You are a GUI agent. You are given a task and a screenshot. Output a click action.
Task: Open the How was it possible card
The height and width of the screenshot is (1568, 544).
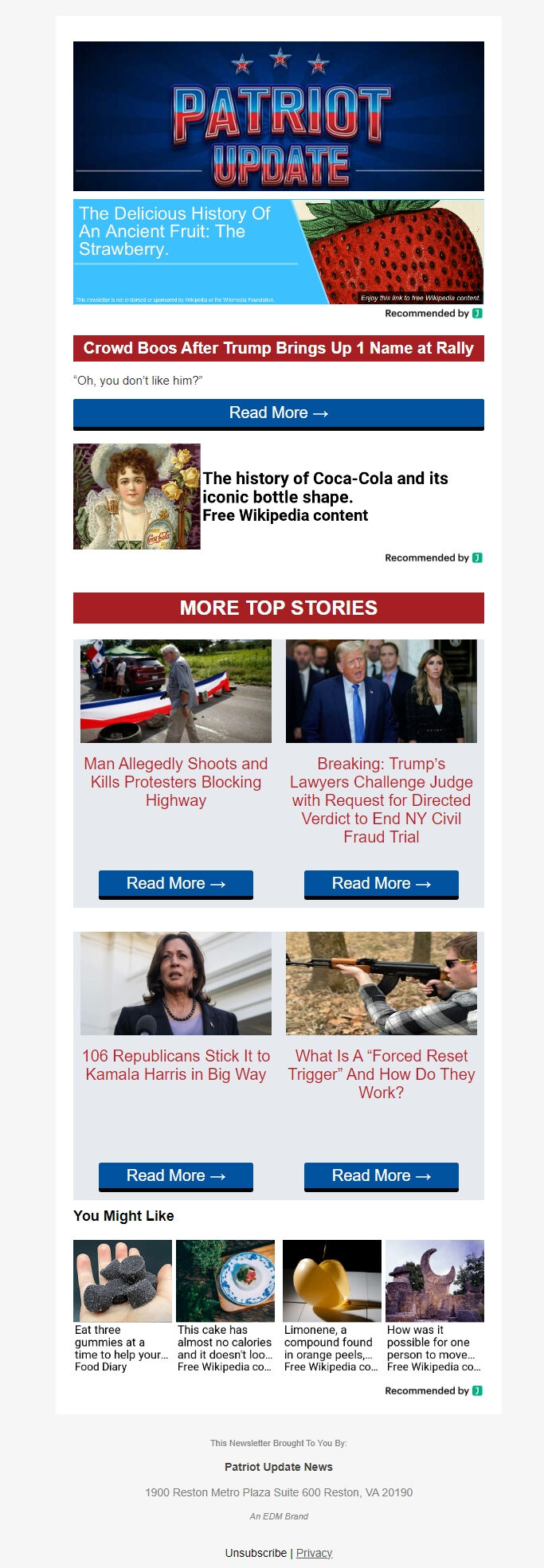[x=435, y=1306]
